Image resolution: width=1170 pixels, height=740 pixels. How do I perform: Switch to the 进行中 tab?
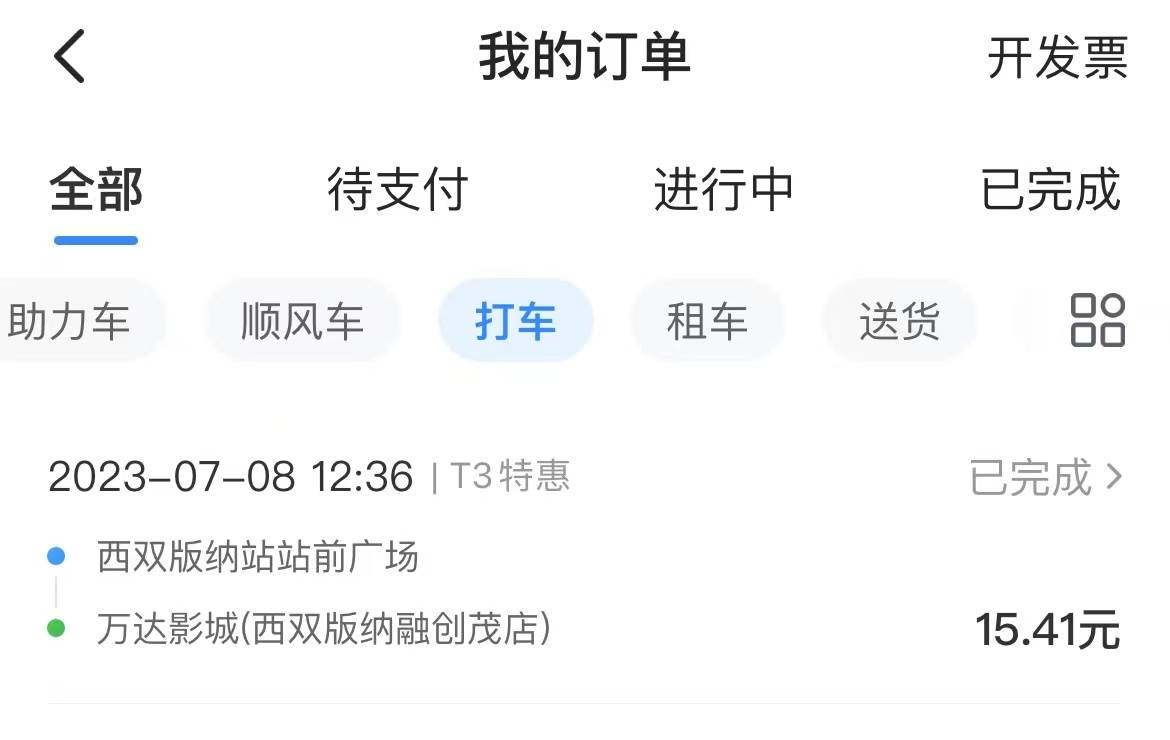(x=723, y=190)
